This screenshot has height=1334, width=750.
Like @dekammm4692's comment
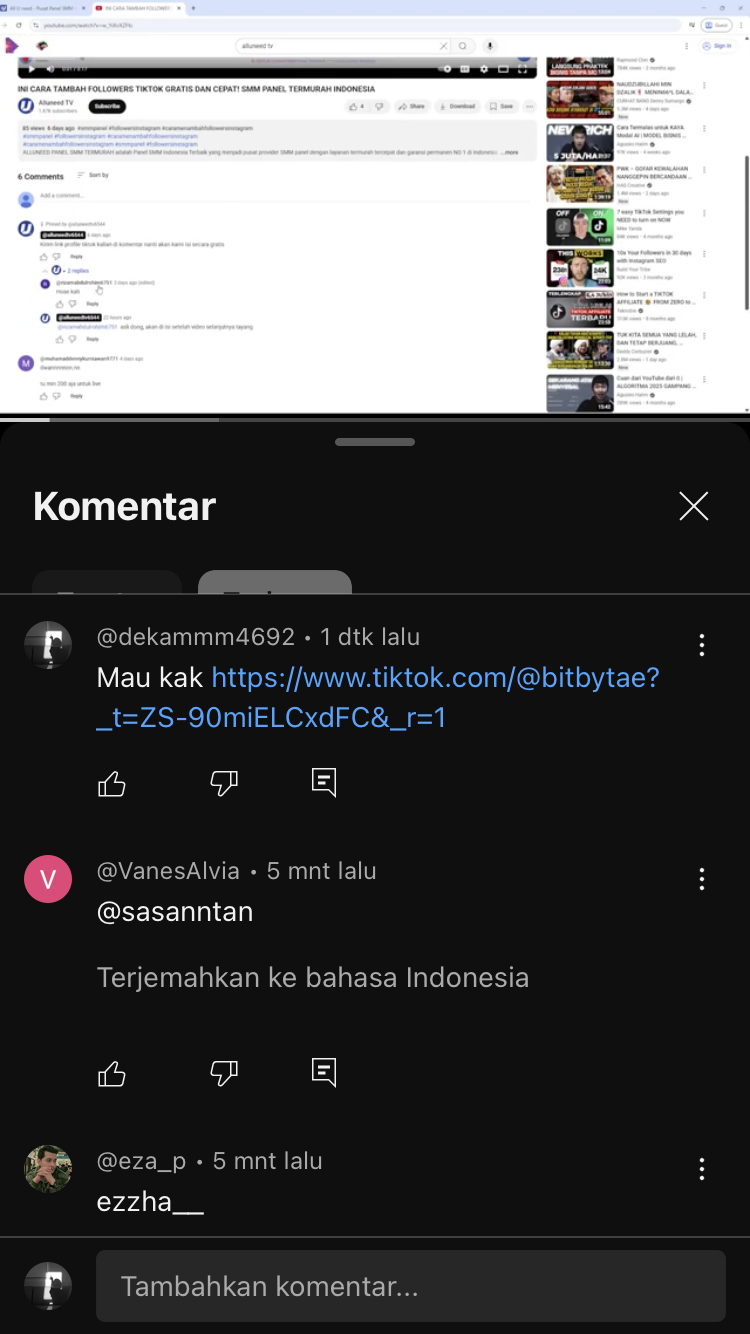pyautogui.click(x=112, y=784)
